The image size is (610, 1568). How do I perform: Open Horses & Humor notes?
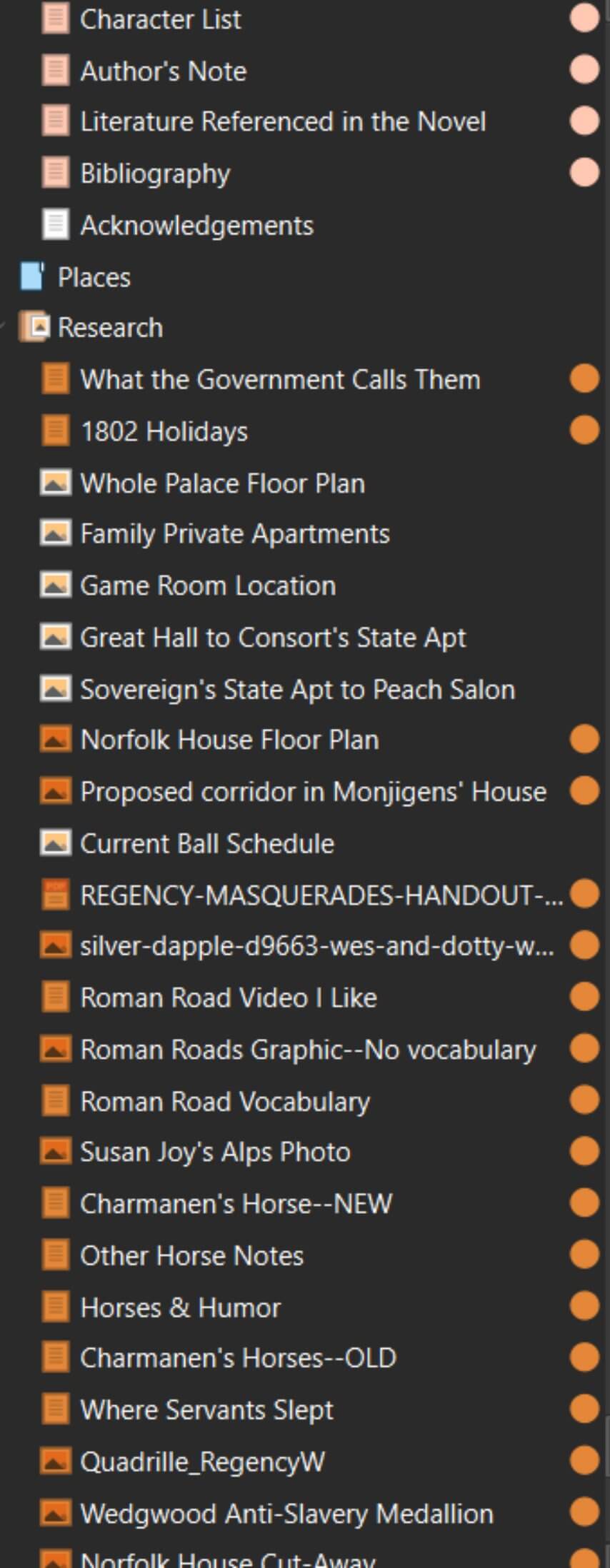[x=180, y=1307]
